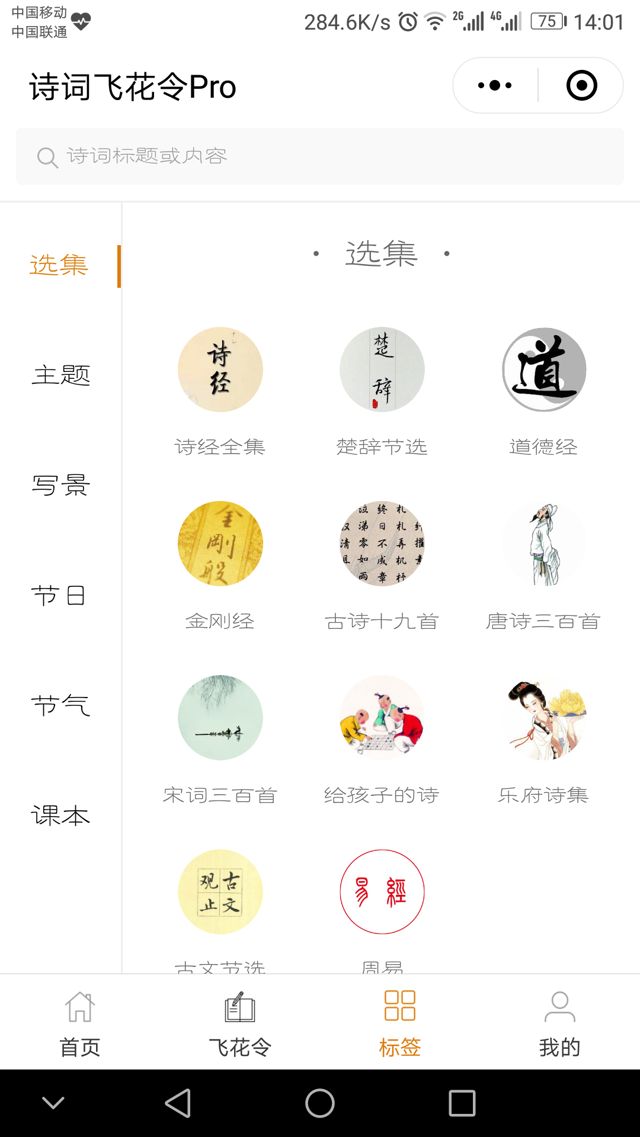Switch to the 主题 category
640x1137 pixels.
click(61, 375)
